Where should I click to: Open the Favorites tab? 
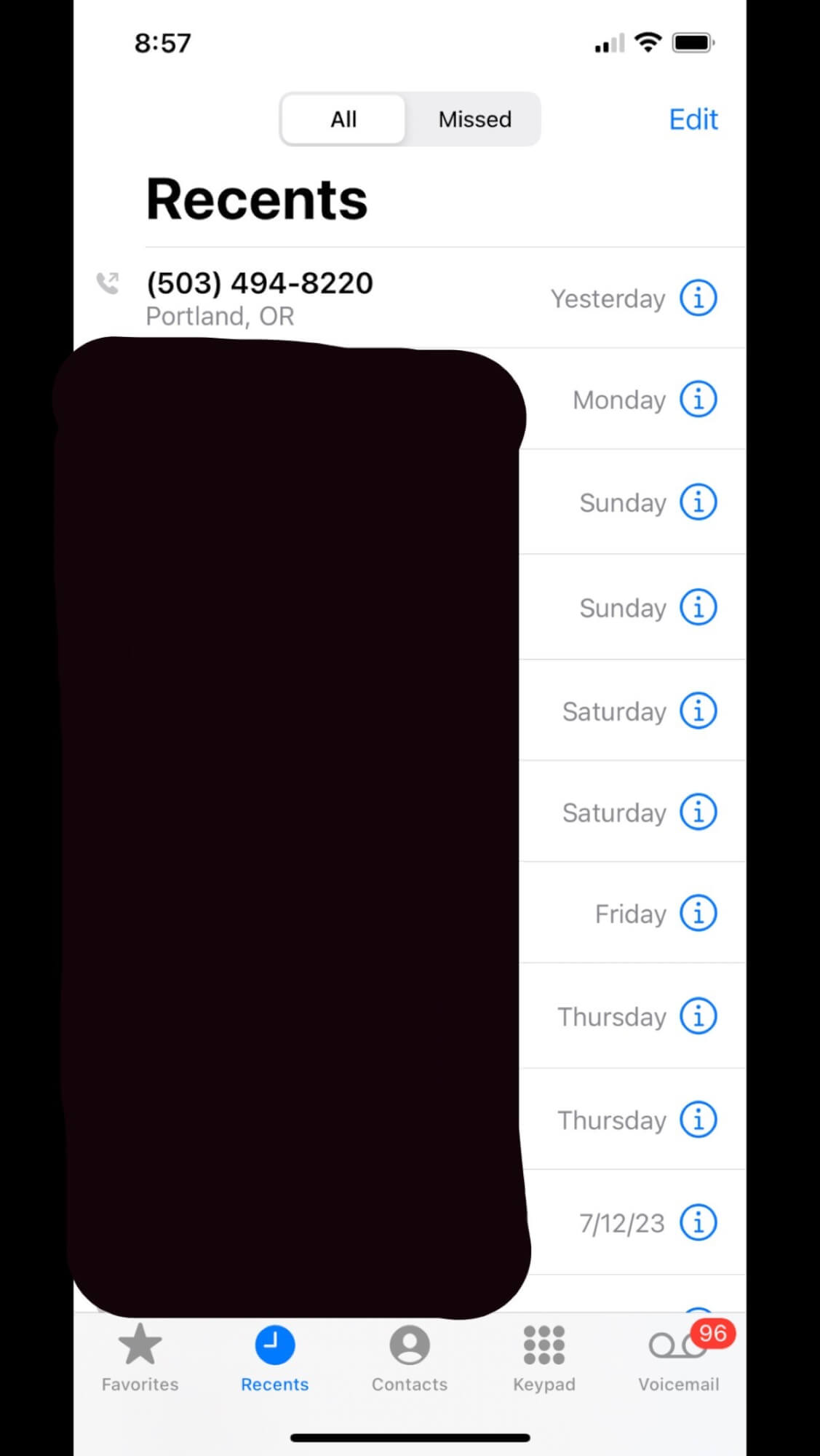(140, 1358)
